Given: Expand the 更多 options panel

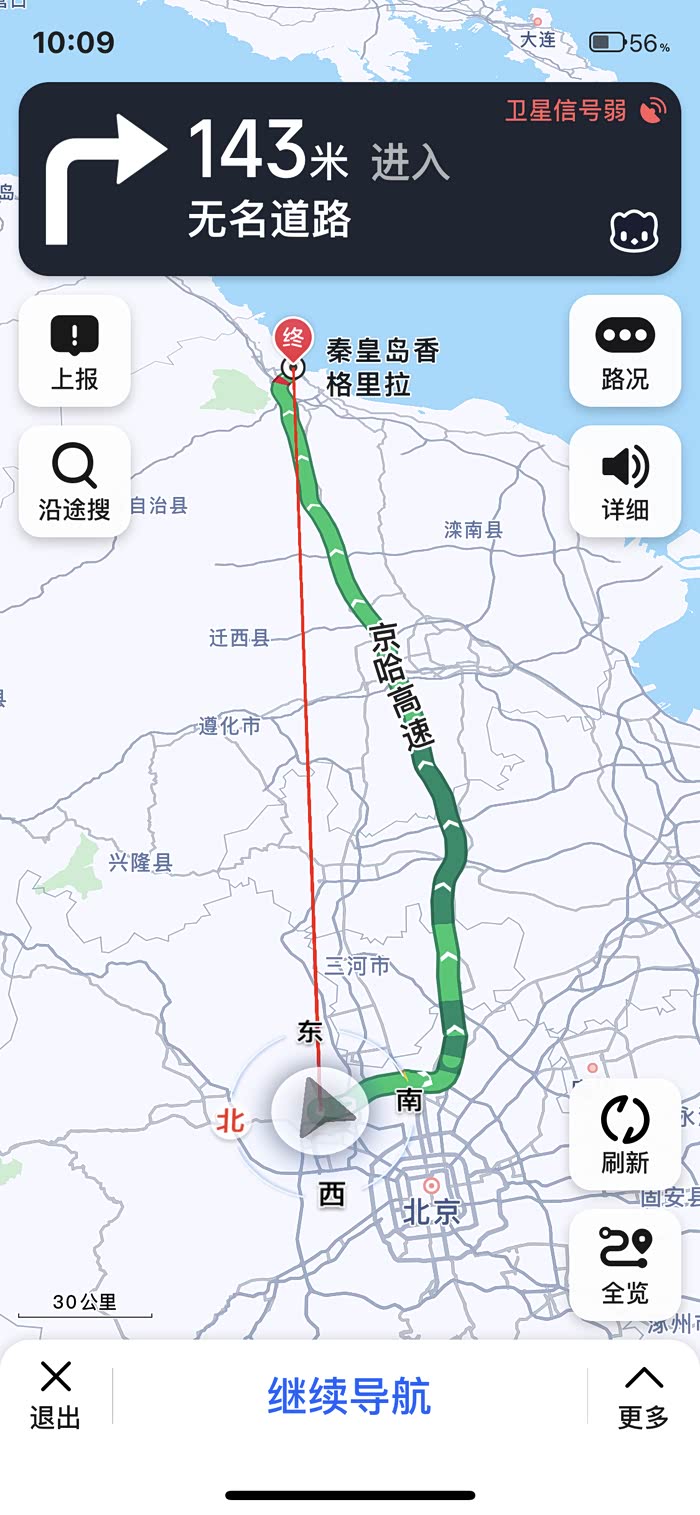Looking at the screenshot, I should pos(643,1395).
